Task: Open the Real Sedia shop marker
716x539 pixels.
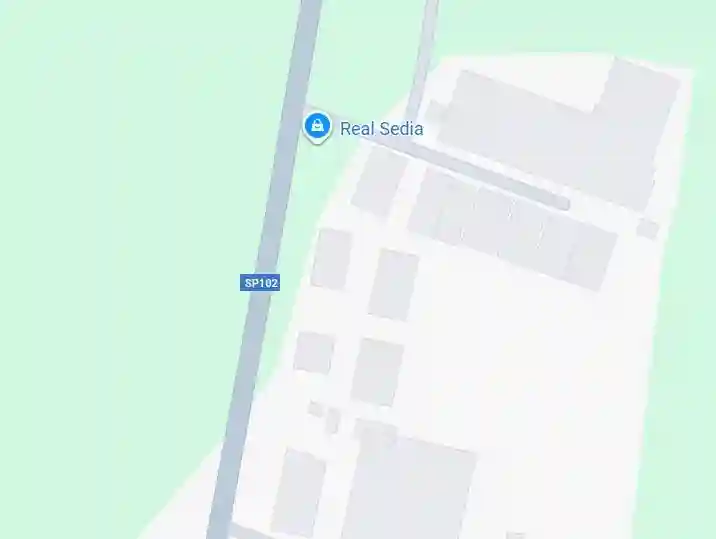Action: [317, 126]
